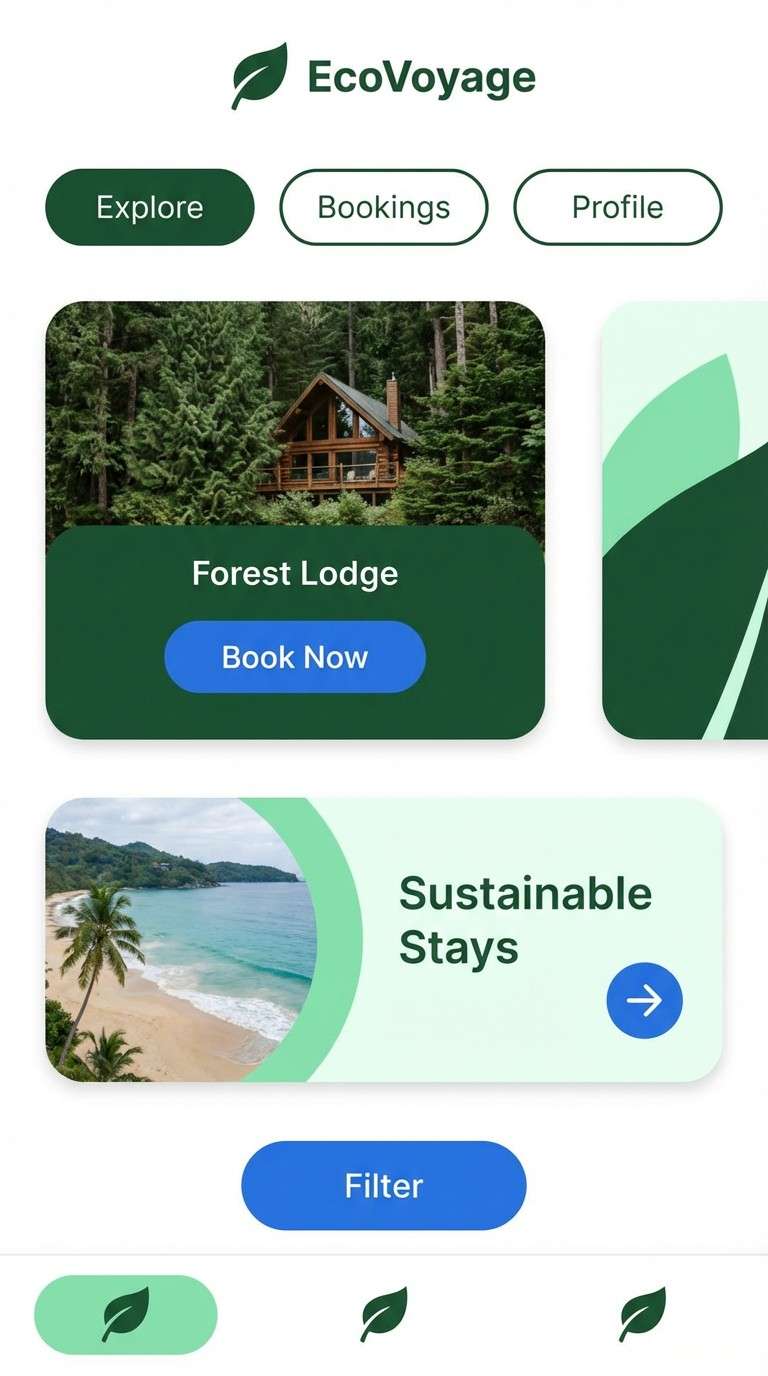Image resolution: width=768 pixels, height=1376 pixels.
Task: Open the Filter options
Action: point(383,1186)
